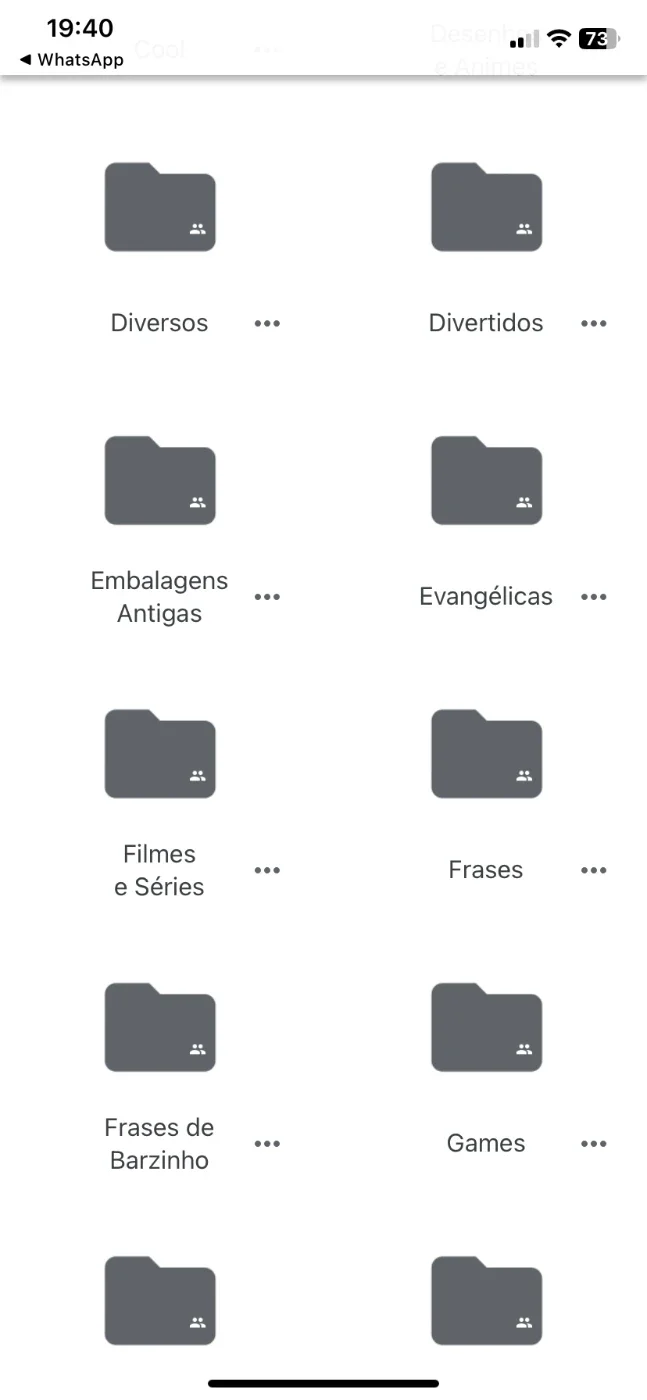The width and height of the screenshot is (647, 1400).
Task: Open the Frases de Barzinho folder
Action: [160, 1027]
